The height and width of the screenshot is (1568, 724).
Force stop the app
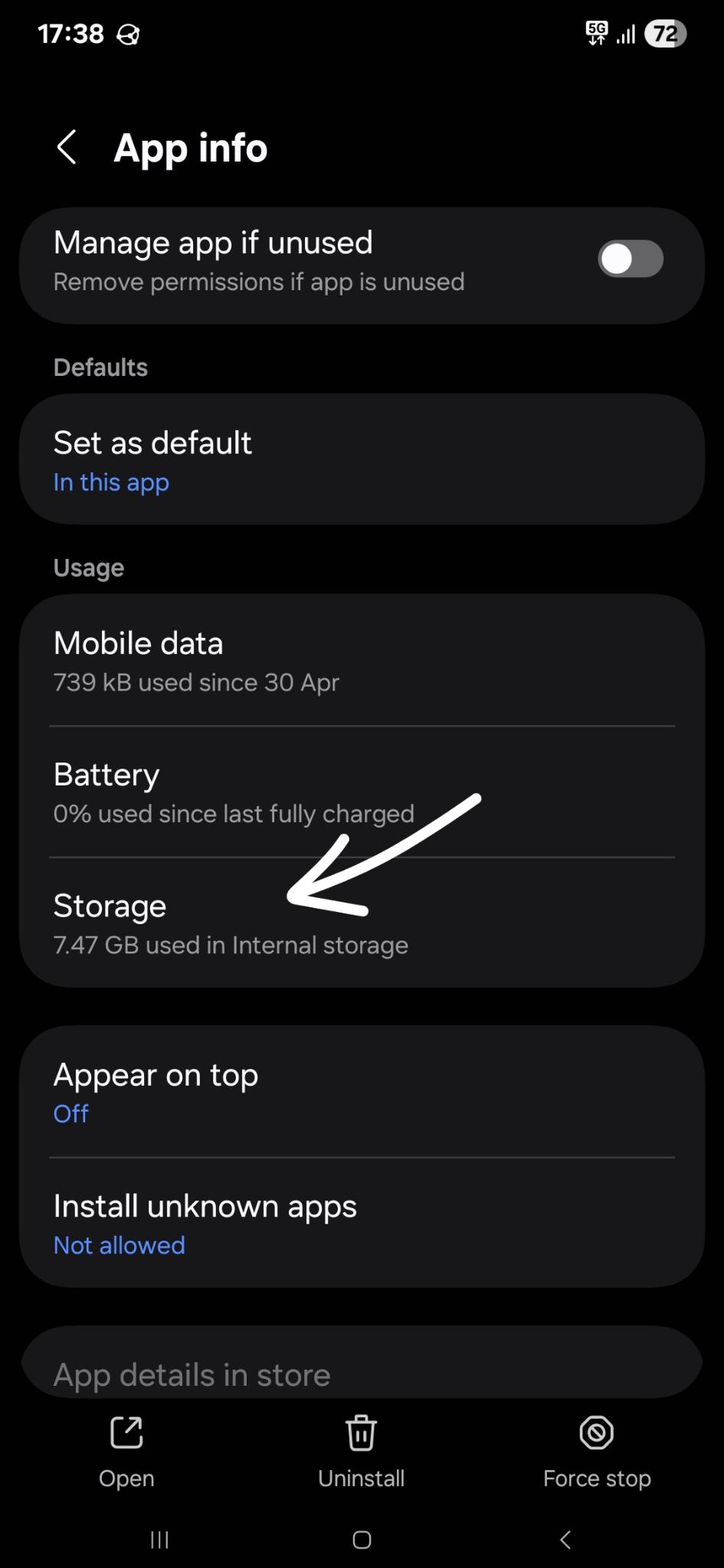tap(597, 1452)
